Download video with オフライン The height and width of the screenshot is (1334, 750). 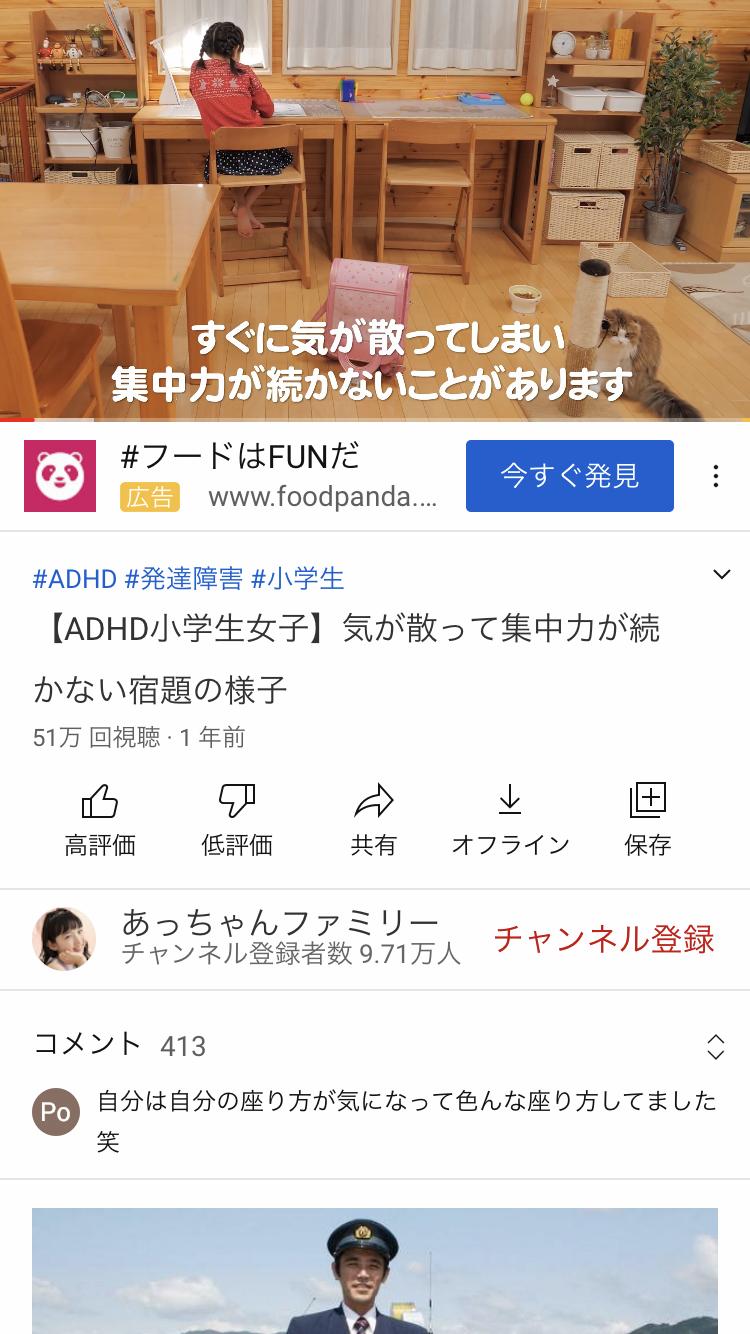[510, 820]
